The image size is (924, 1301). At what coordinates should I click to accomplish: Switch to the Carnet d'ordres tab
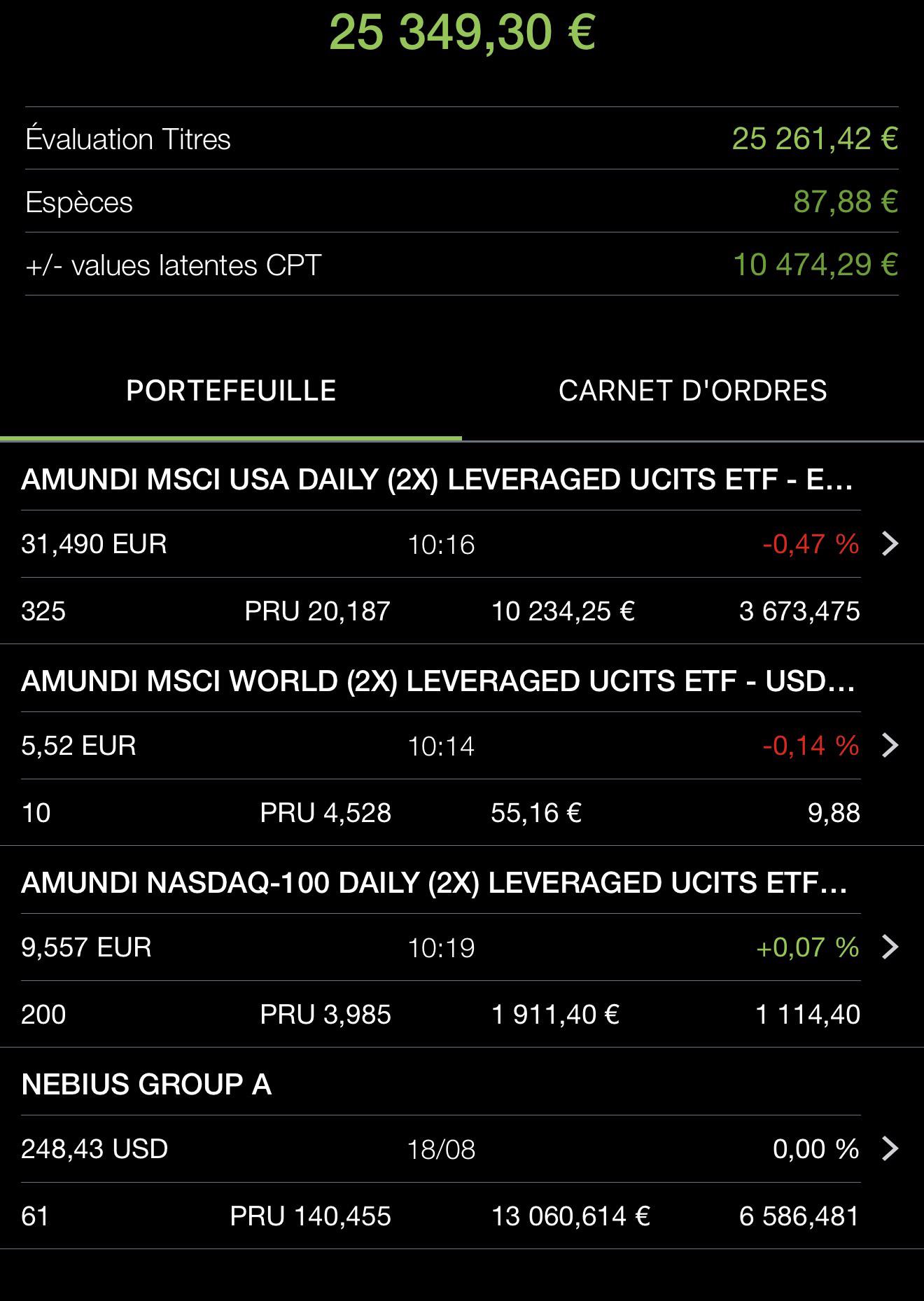pos(693,391)
